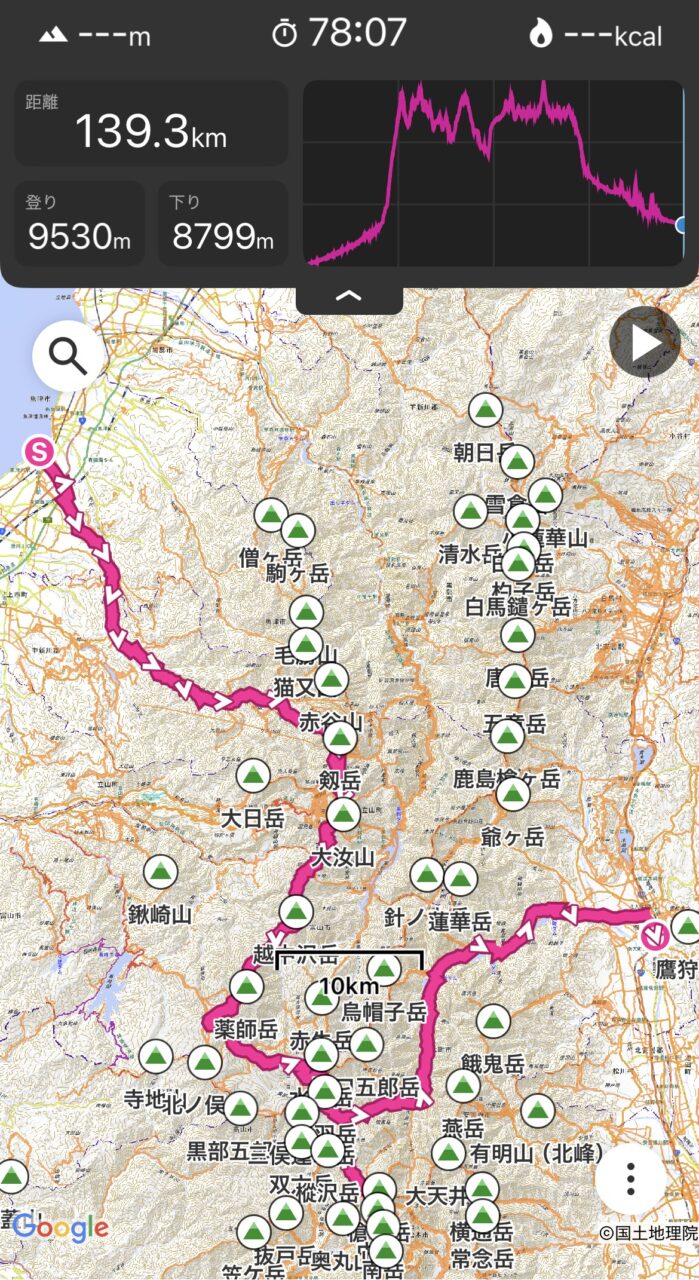The image size is (699, 1280).
Task: Select the 薬師岳 mountain marker
Action: [x=247, y=987]
